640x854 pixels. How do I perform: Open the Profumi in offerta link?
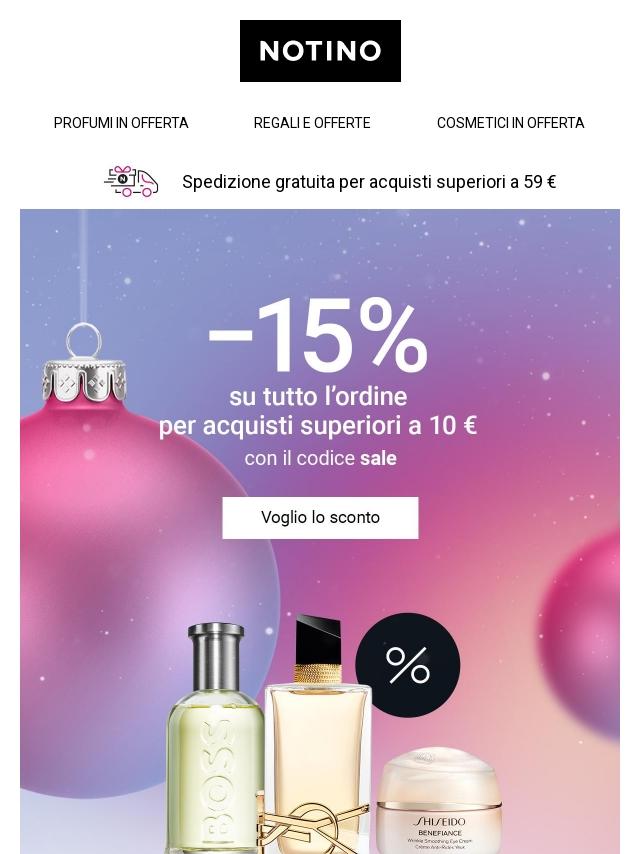121,123
